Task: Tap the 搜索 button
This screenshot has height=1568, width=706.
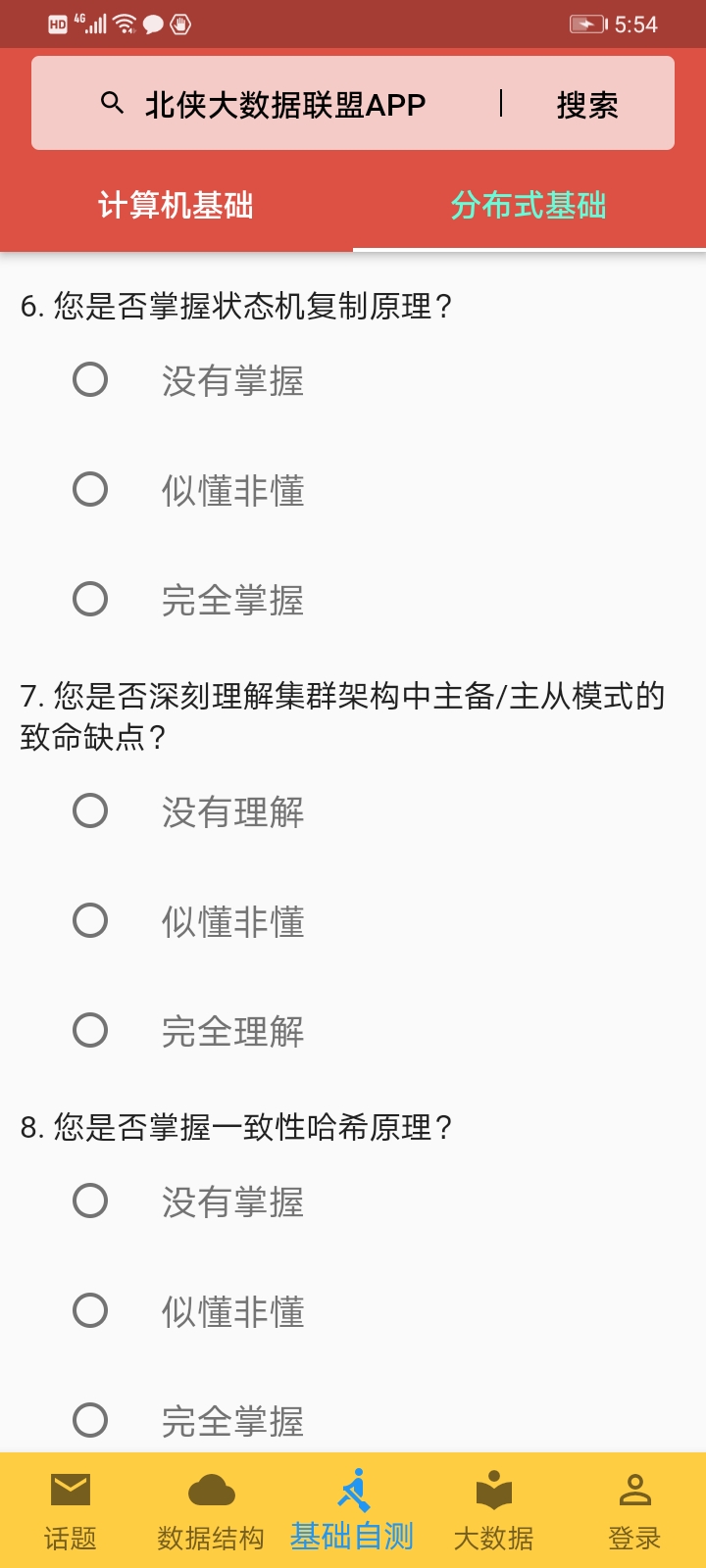Action: [x=587, y=104]
